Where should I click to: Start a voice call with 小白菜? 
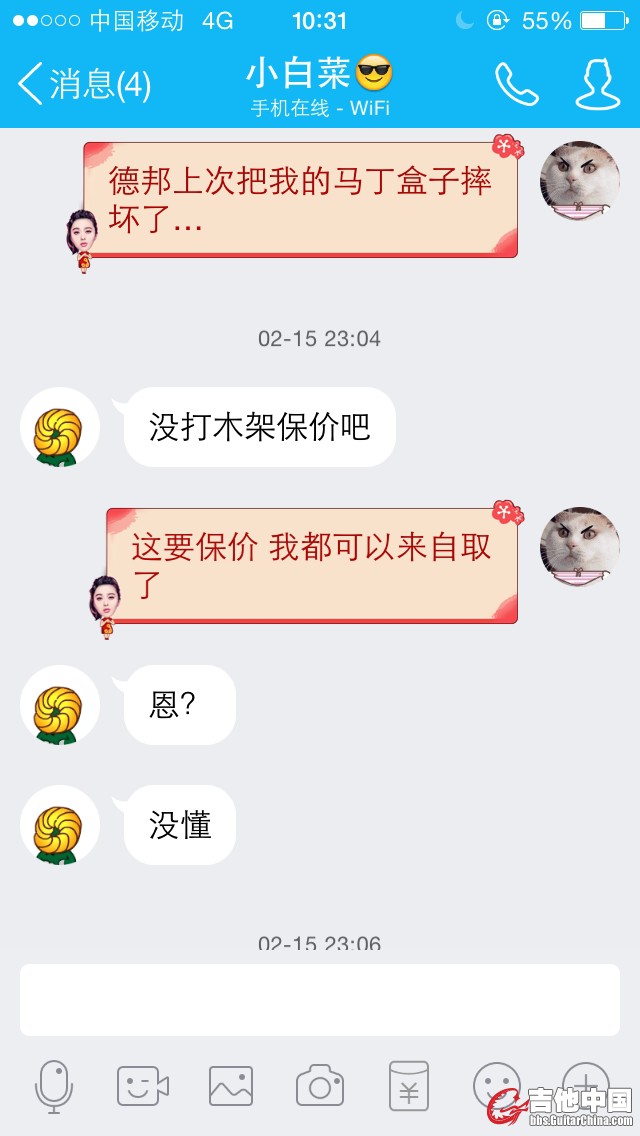point(516,84)
